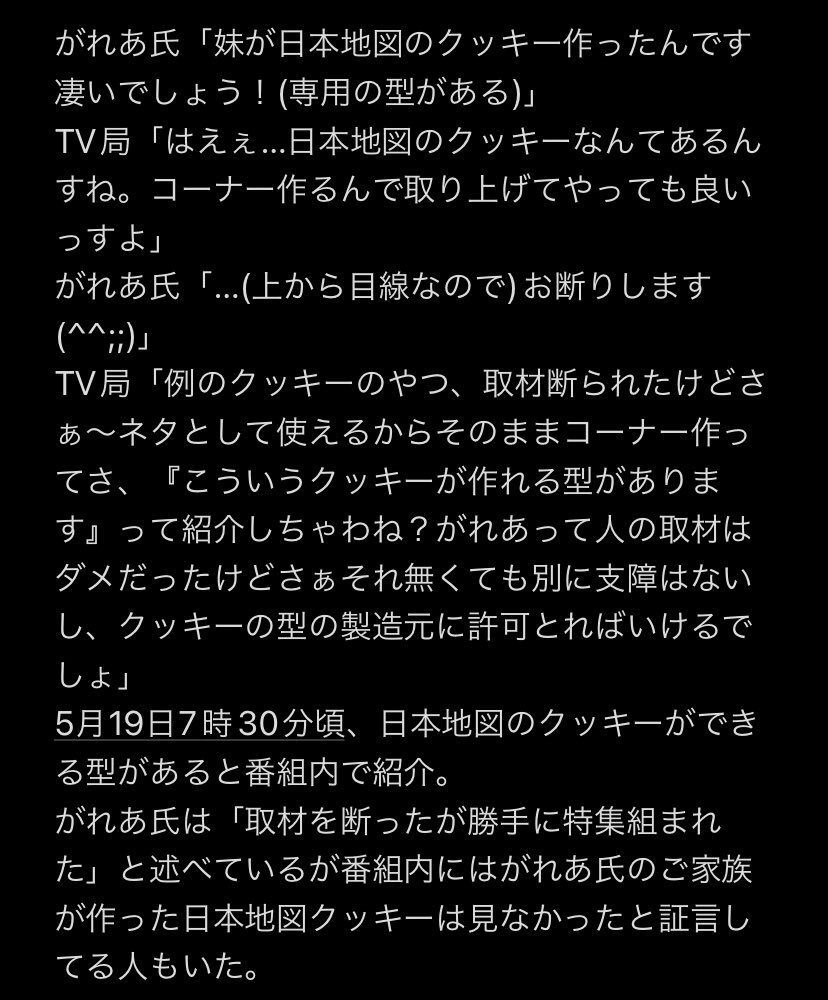Open the underlined date 5月19日7時30分頃
828x1000 pixels.
click(x=199, y=722)
